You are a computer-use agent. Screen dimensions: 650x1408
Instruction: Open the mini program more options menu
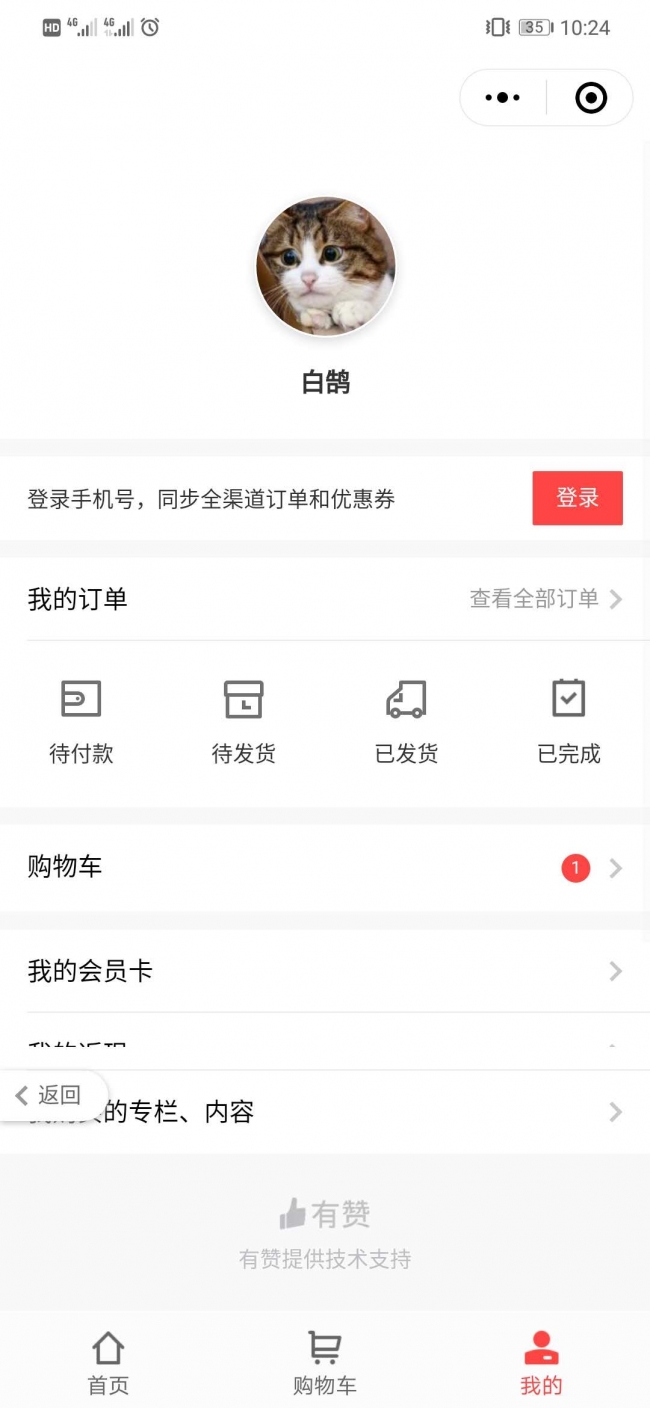(502, 98)
